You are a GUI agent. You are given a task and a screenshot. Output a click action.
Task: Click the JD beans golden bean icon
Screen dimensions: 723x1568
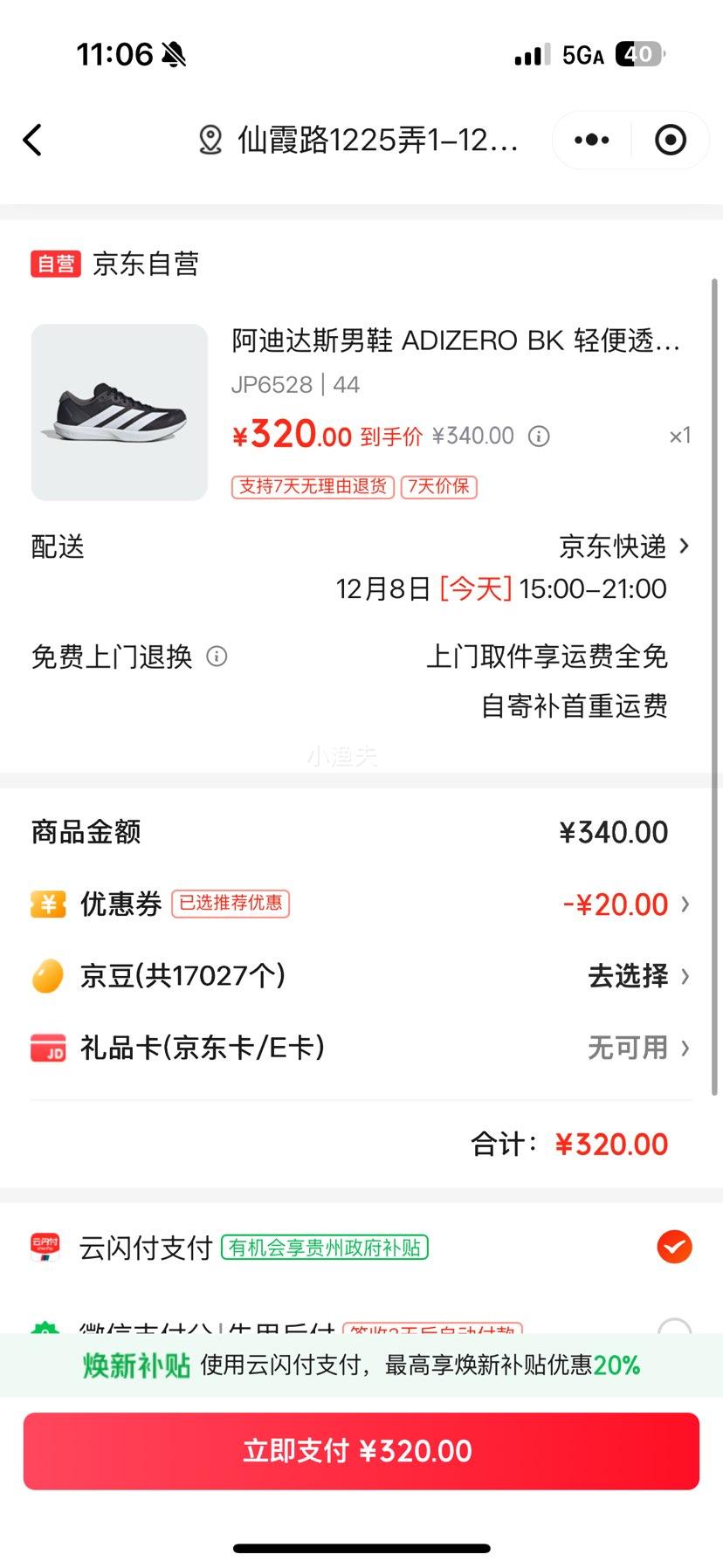[x=48, y=975]
